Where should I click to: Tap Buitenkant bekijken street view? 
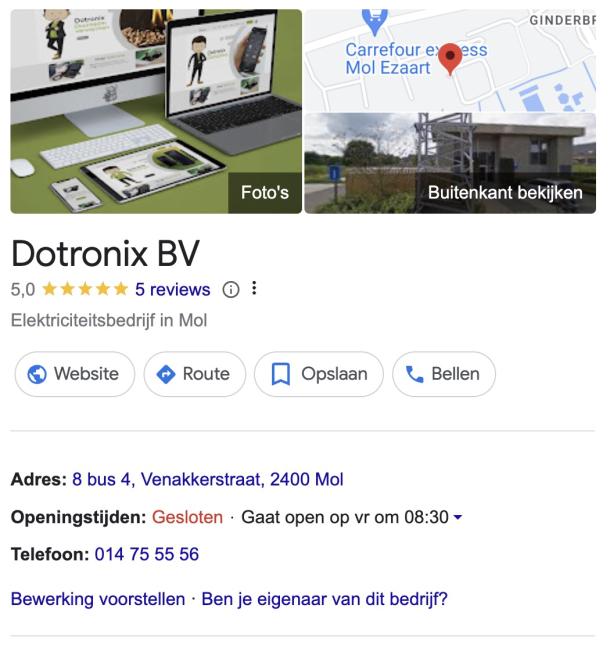pyautogui.click(x=449, y=163)
